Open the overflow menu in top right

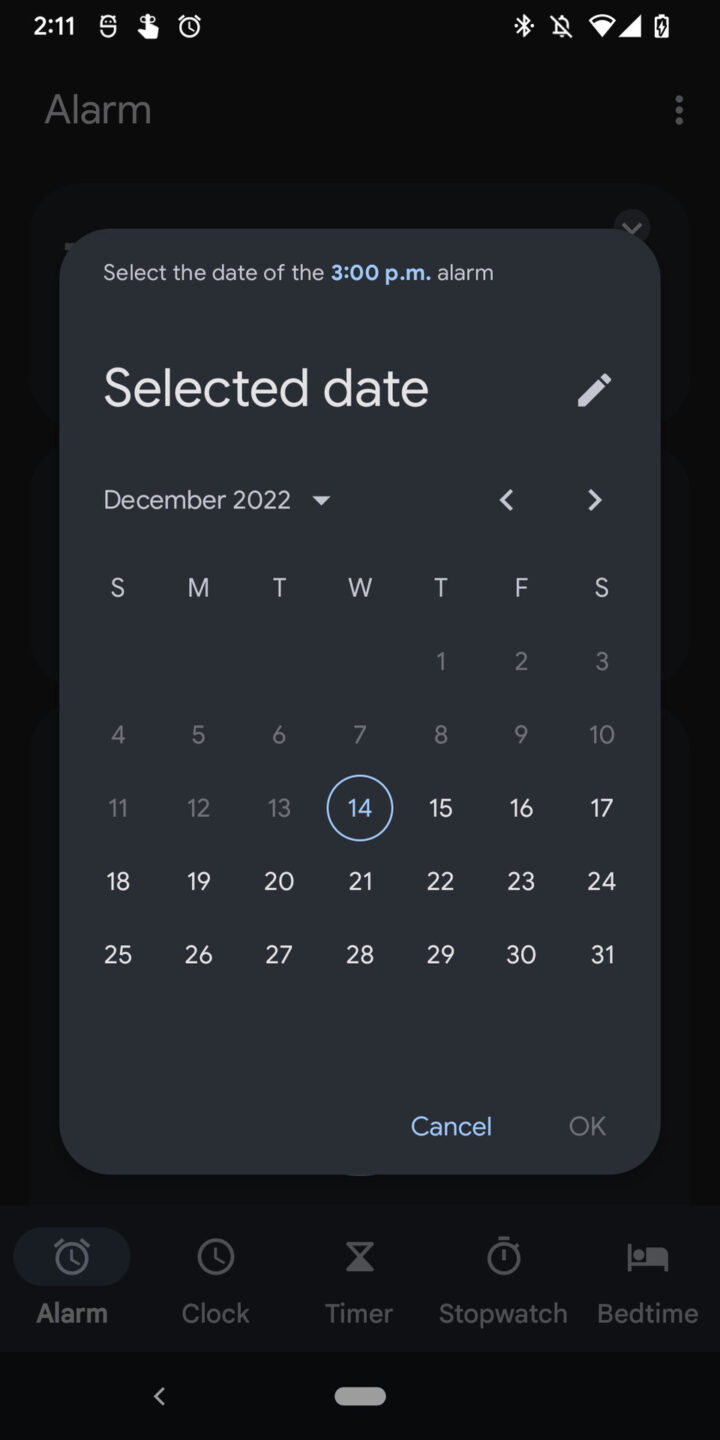click(679, 110)
